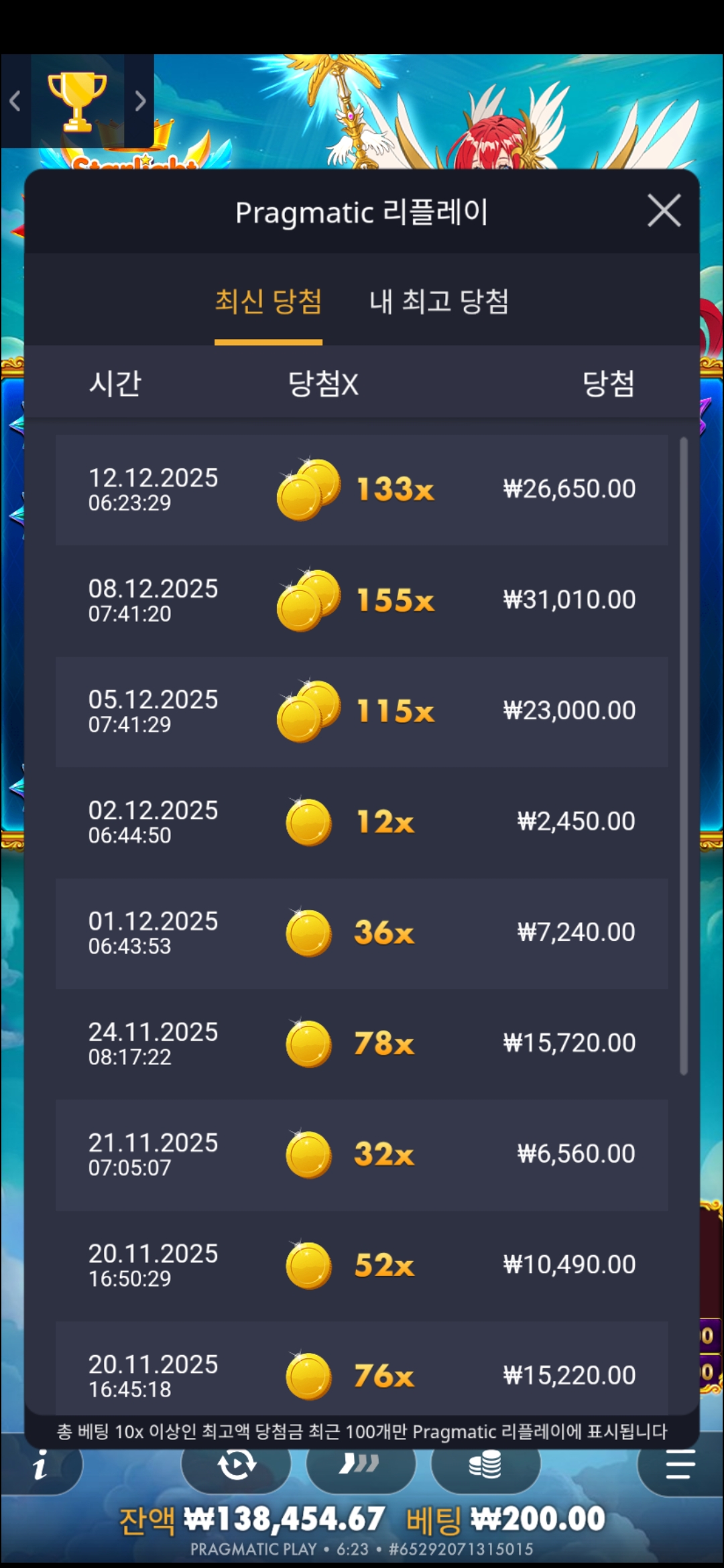Go to the next promotion arrow

tap(140, 101)
